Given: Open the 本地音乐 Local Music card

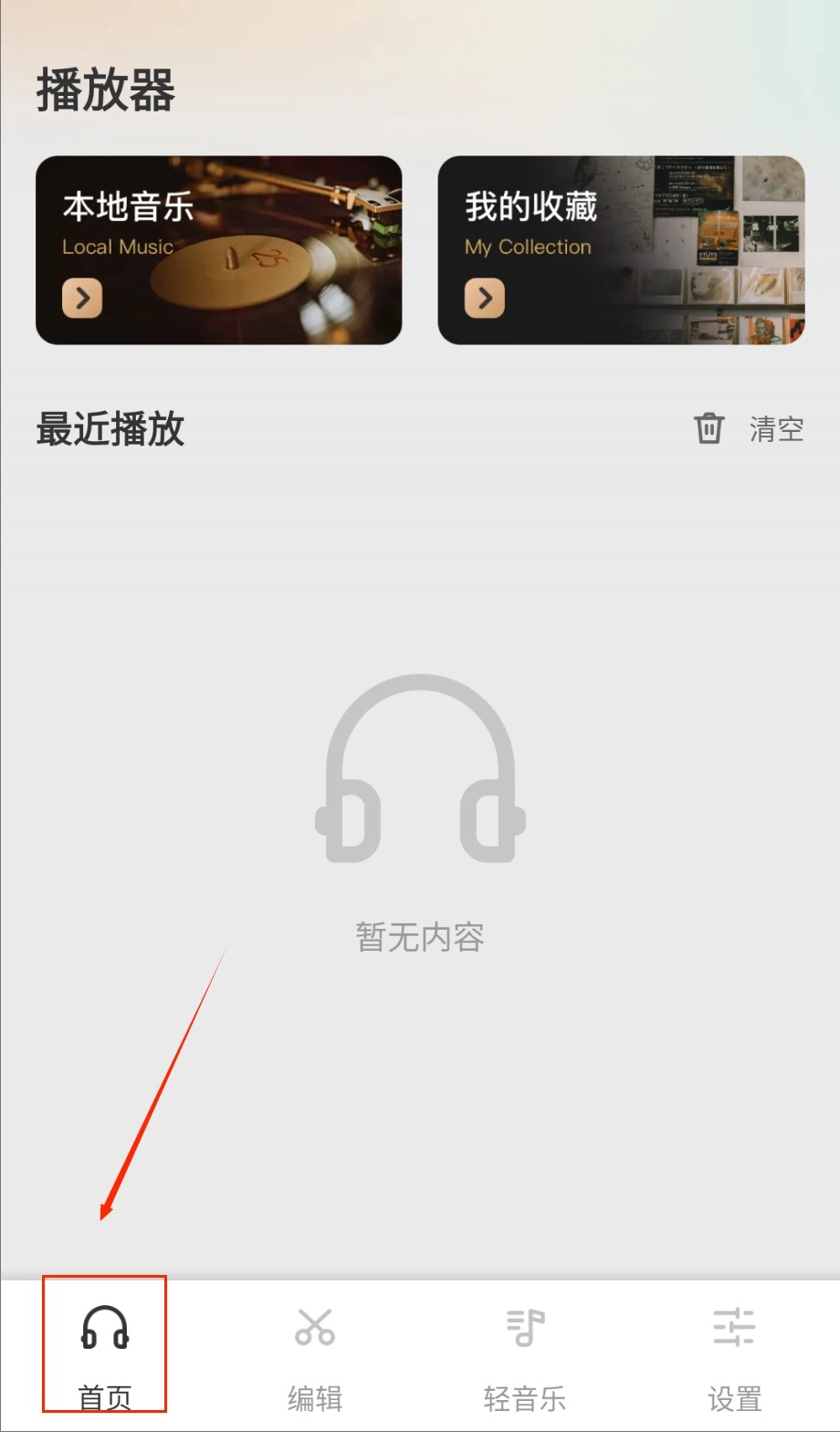Looking at the screenshot, I should (218, 250).
